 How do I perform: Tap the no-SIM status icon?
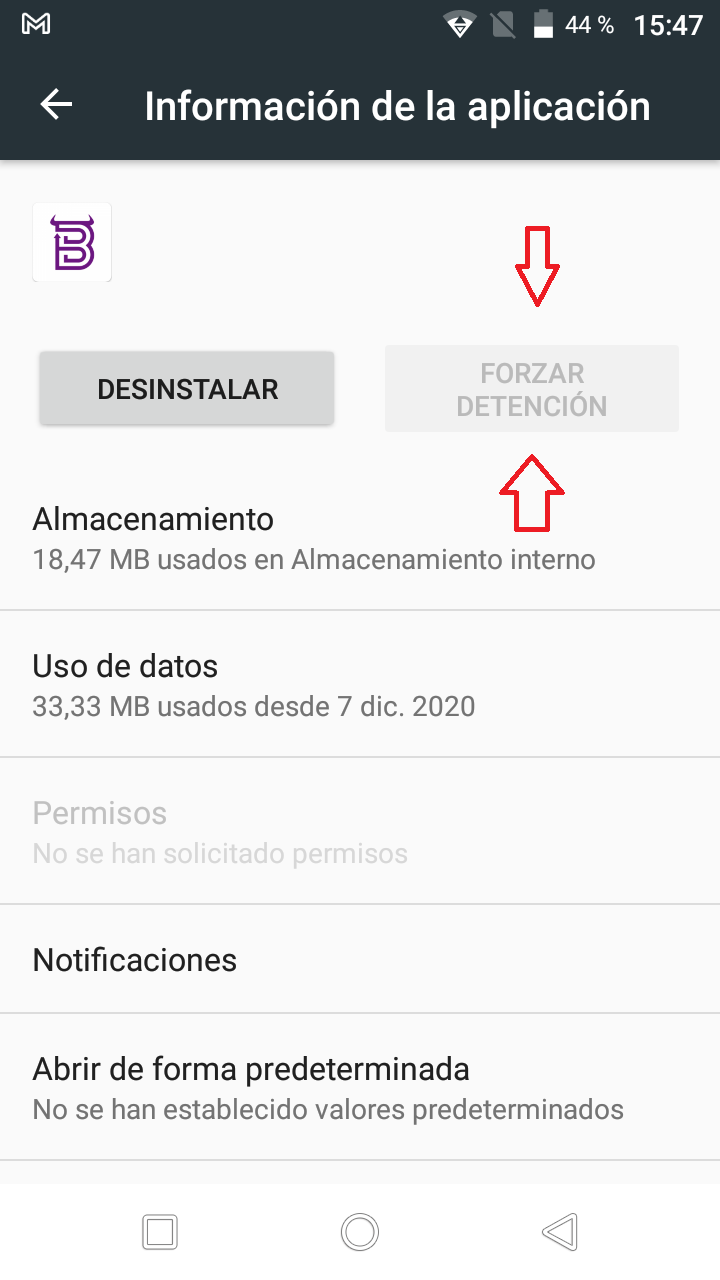click(503, 25)
